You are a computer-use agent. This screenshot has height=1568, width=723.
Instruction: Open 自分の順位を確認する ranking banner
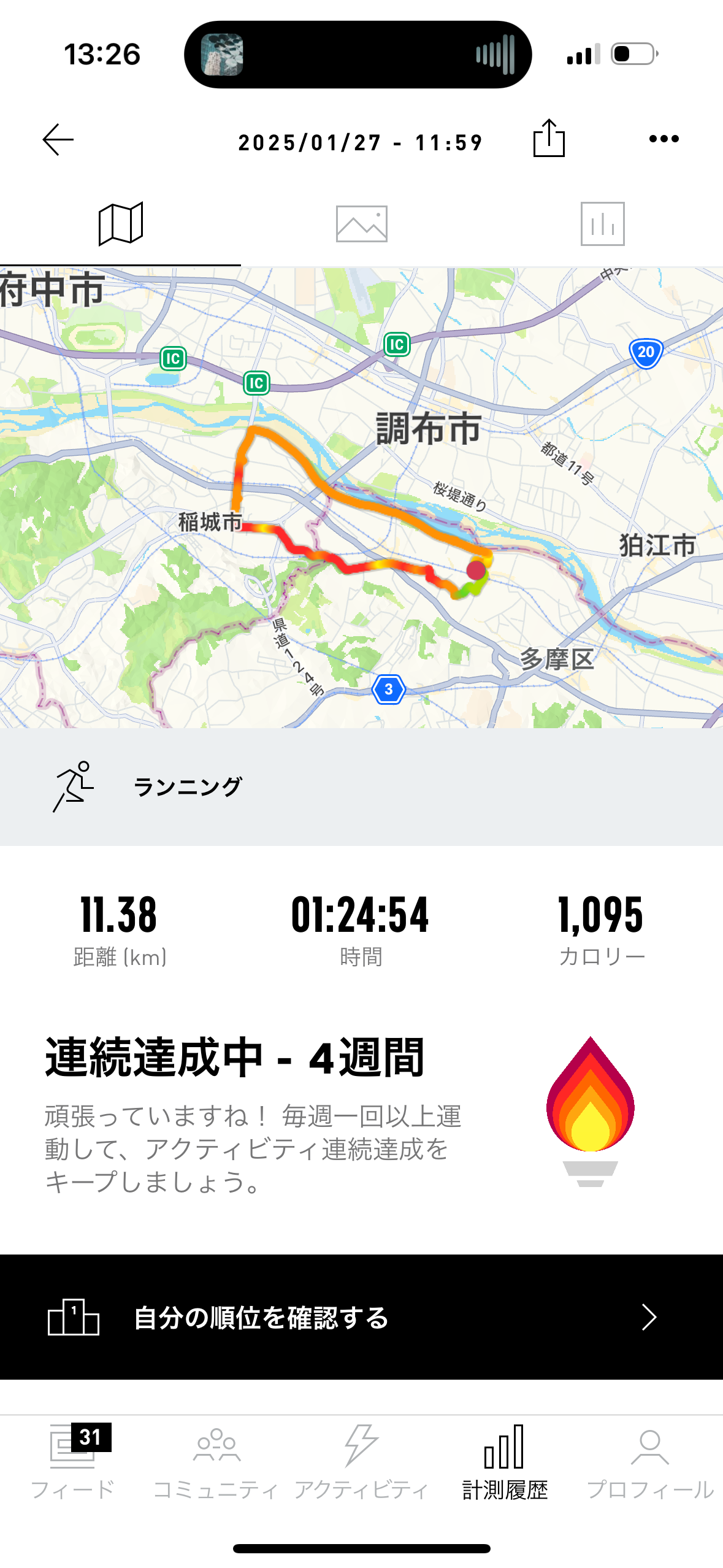361,1317
